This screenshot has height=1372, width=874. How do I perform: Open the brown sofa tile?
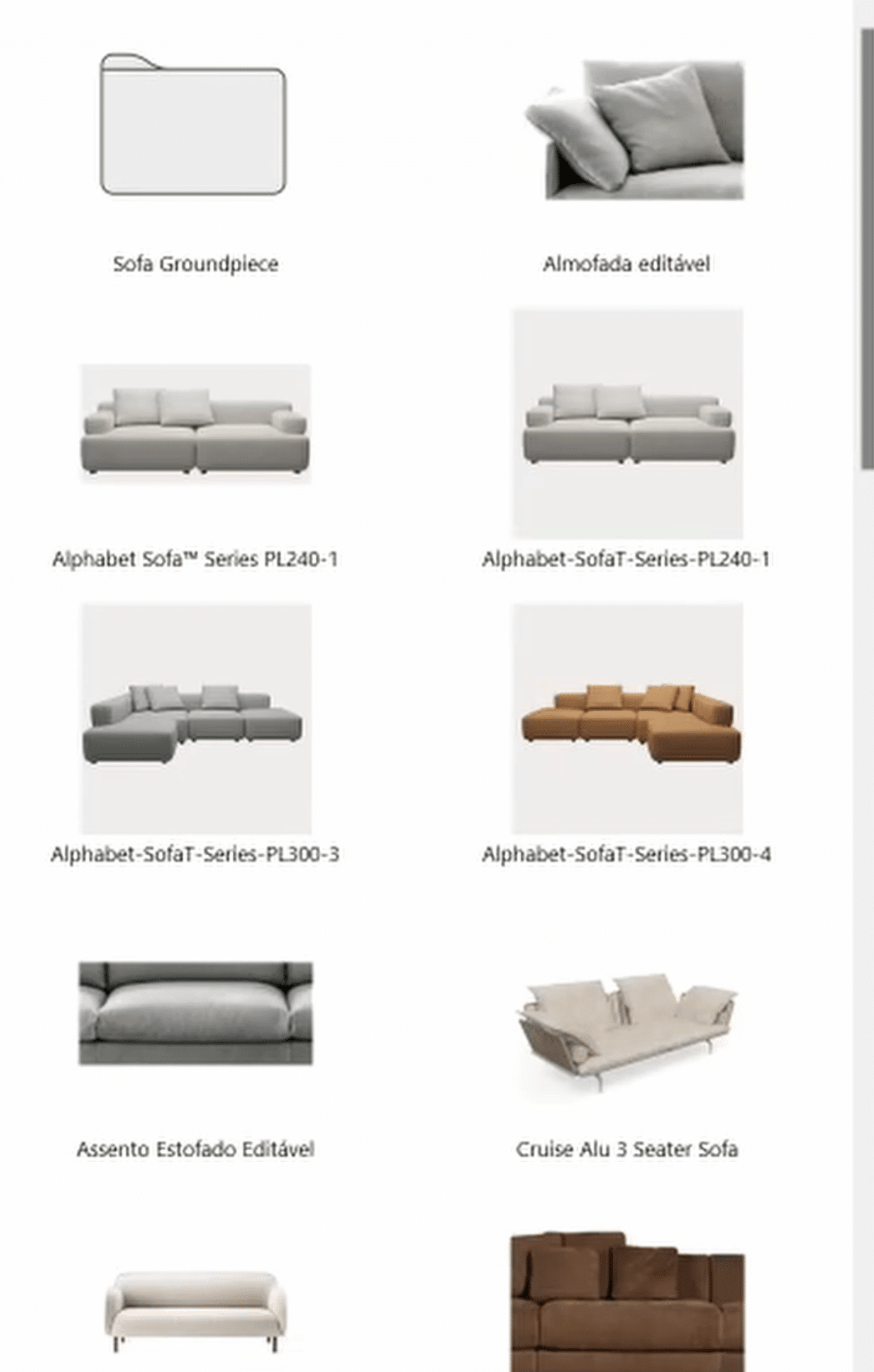click(x=628, y=1302)
